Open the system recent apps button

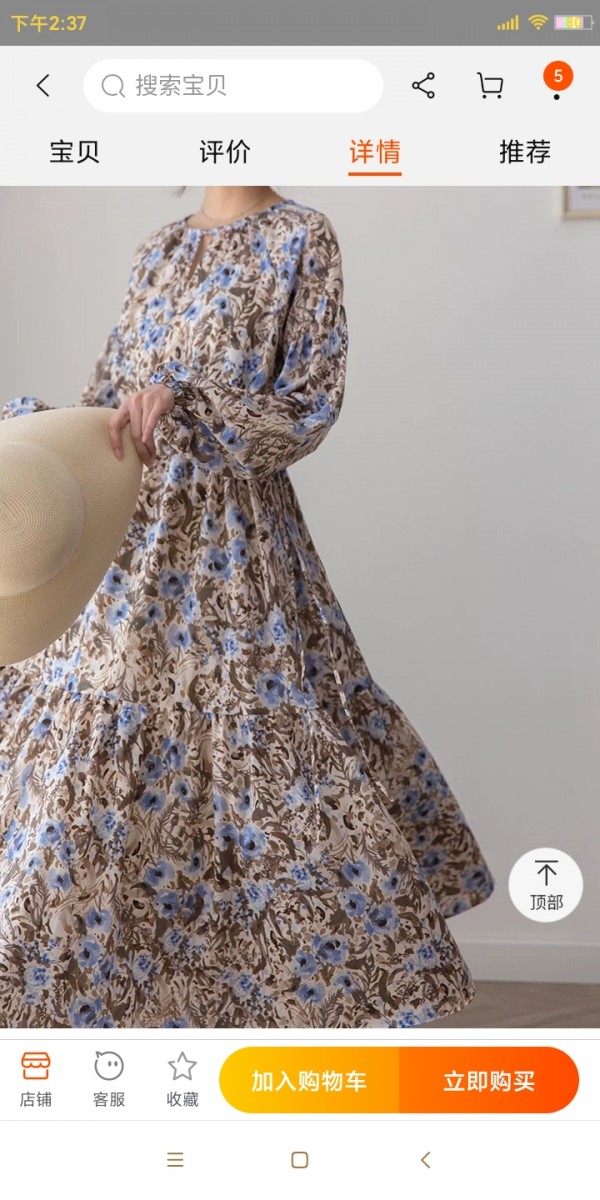175,1160
